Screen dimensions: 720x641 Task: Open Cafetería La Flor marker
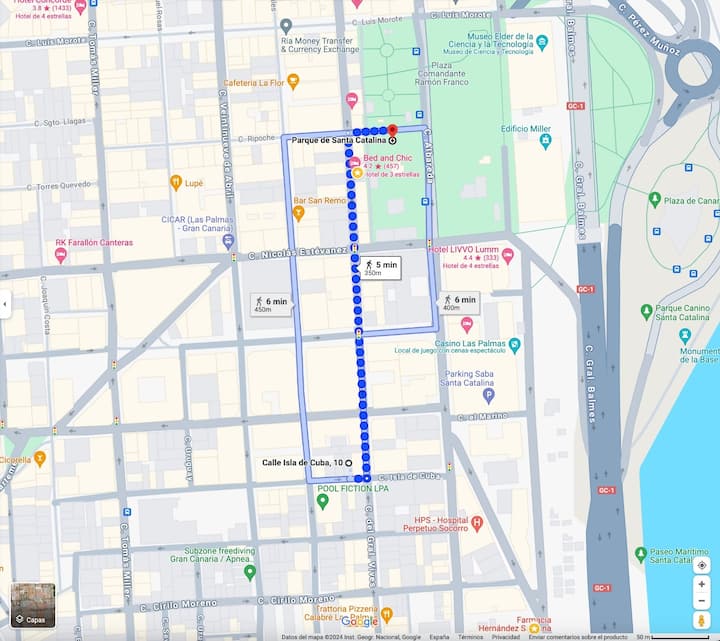(293, 81)
